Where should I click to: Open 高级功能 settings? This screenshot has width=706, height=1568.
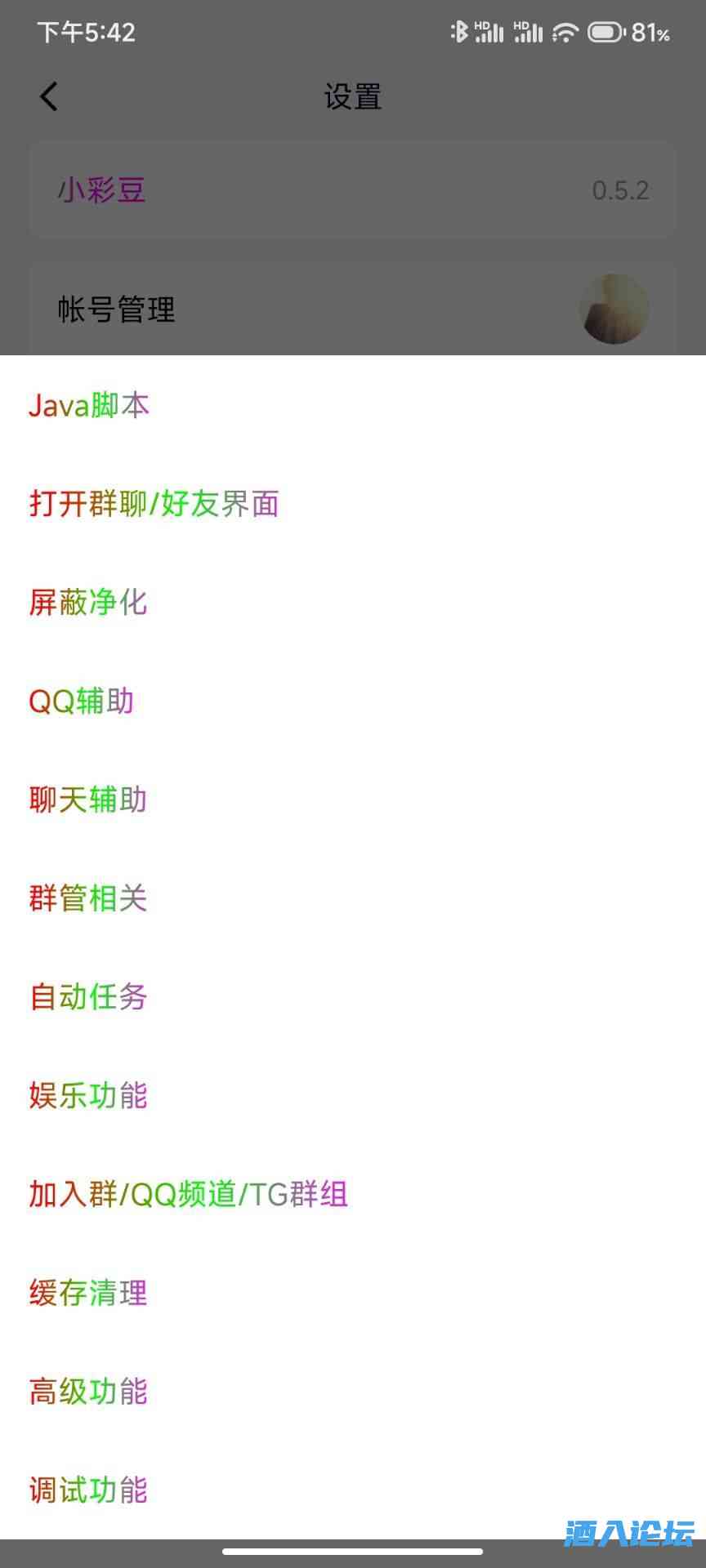pos(88,1392)
